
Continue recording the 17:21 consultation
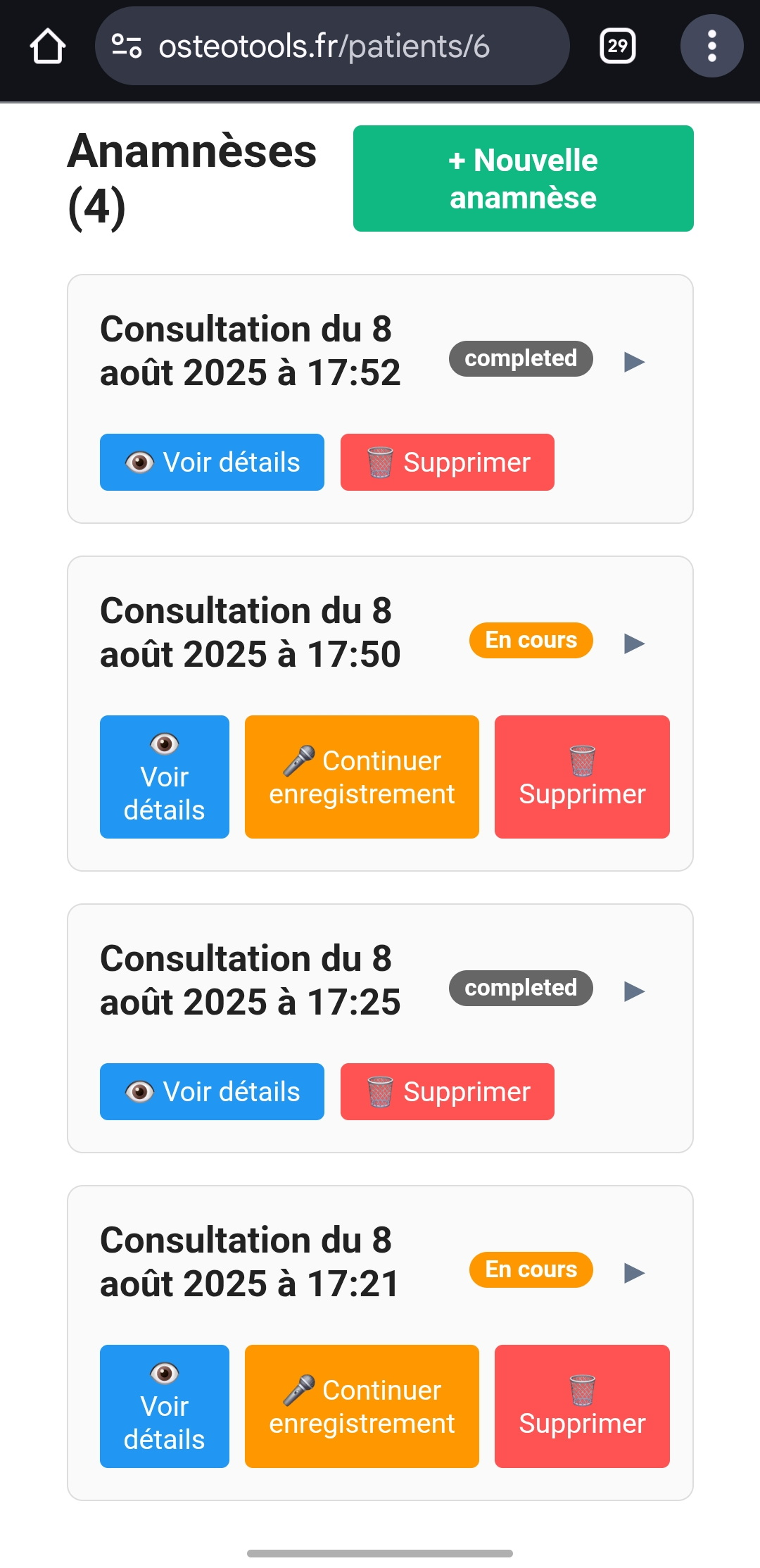(362, 1406)
